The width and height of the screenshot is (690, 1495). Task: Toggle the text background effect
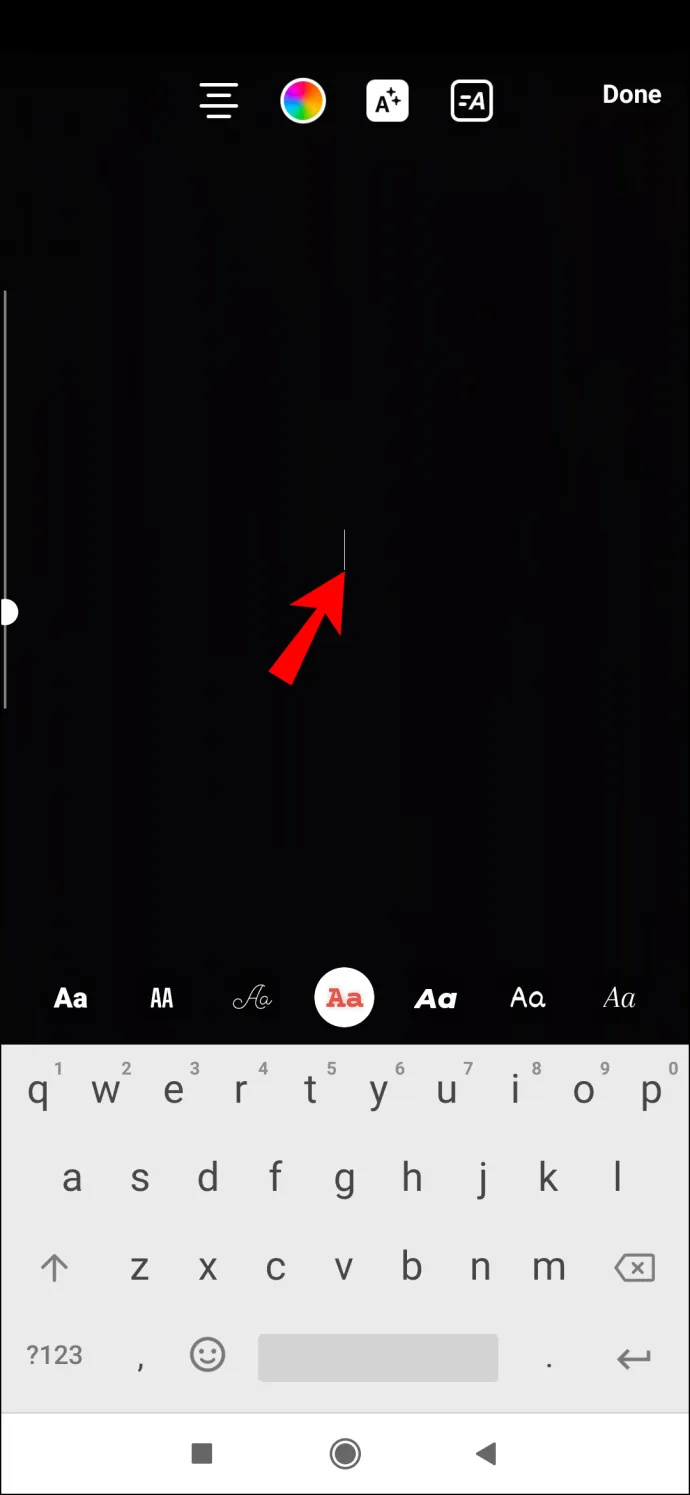click(x=388, y=101)
